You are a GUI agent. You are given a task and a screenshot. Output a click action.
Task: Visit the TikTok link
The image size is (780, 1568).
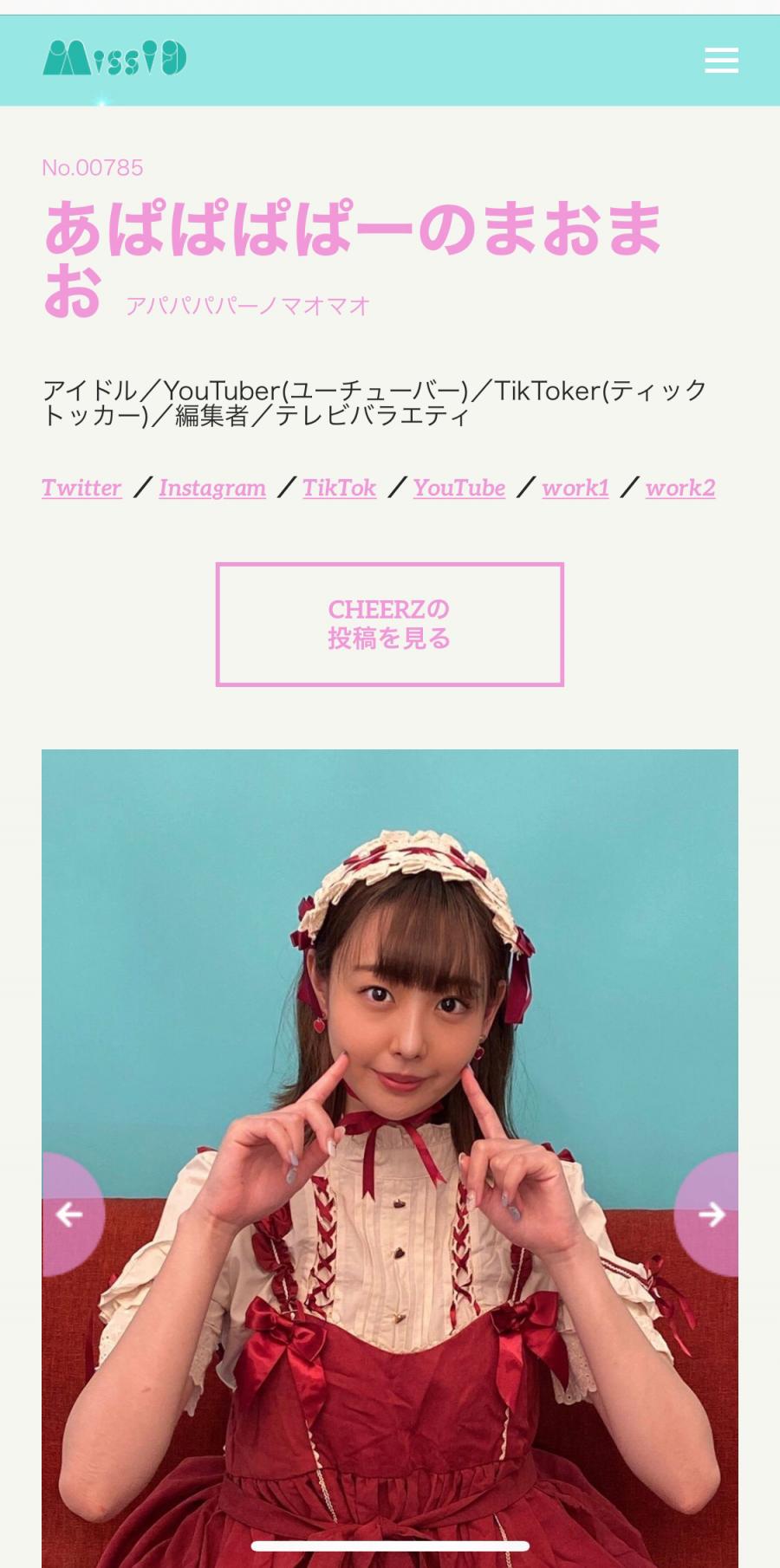(339, 488)
